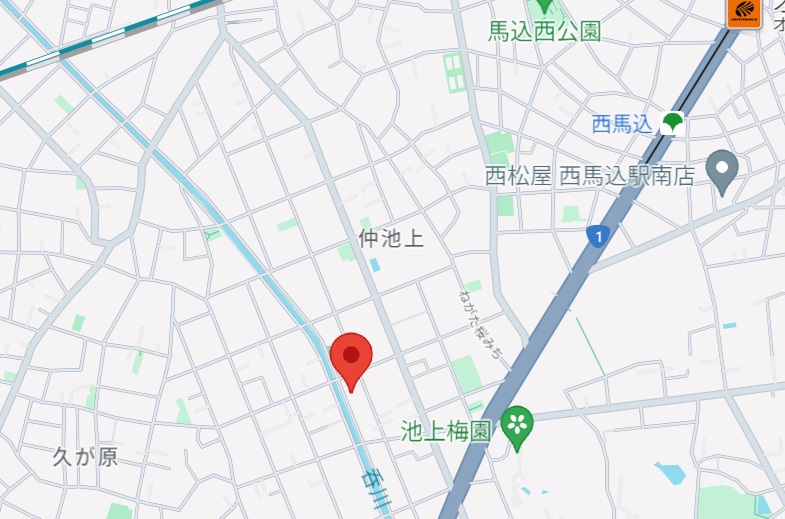
Task: Tap the red location pin
Action: [351, 357]
